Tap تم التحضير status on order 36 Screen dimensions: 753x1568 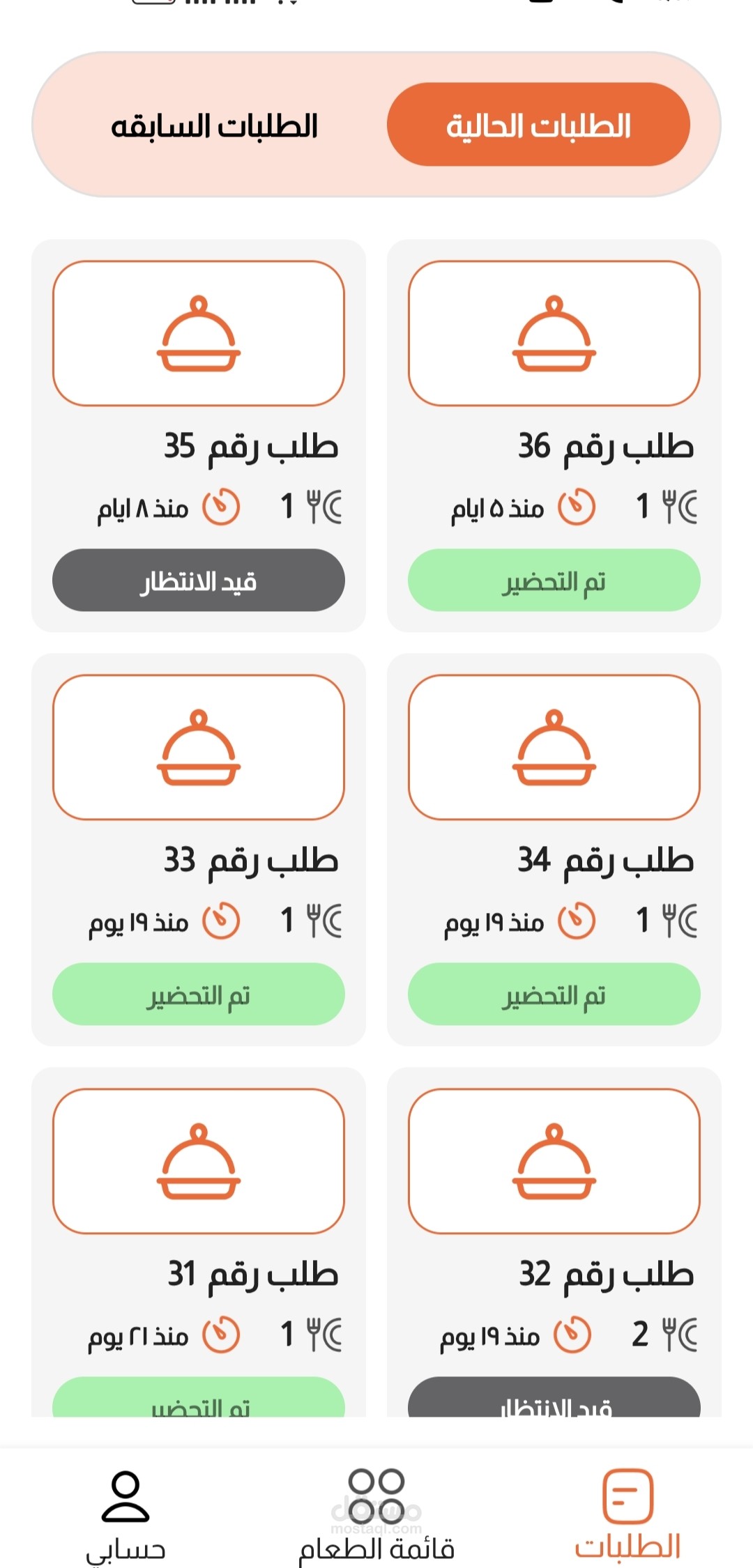[554, 581]
